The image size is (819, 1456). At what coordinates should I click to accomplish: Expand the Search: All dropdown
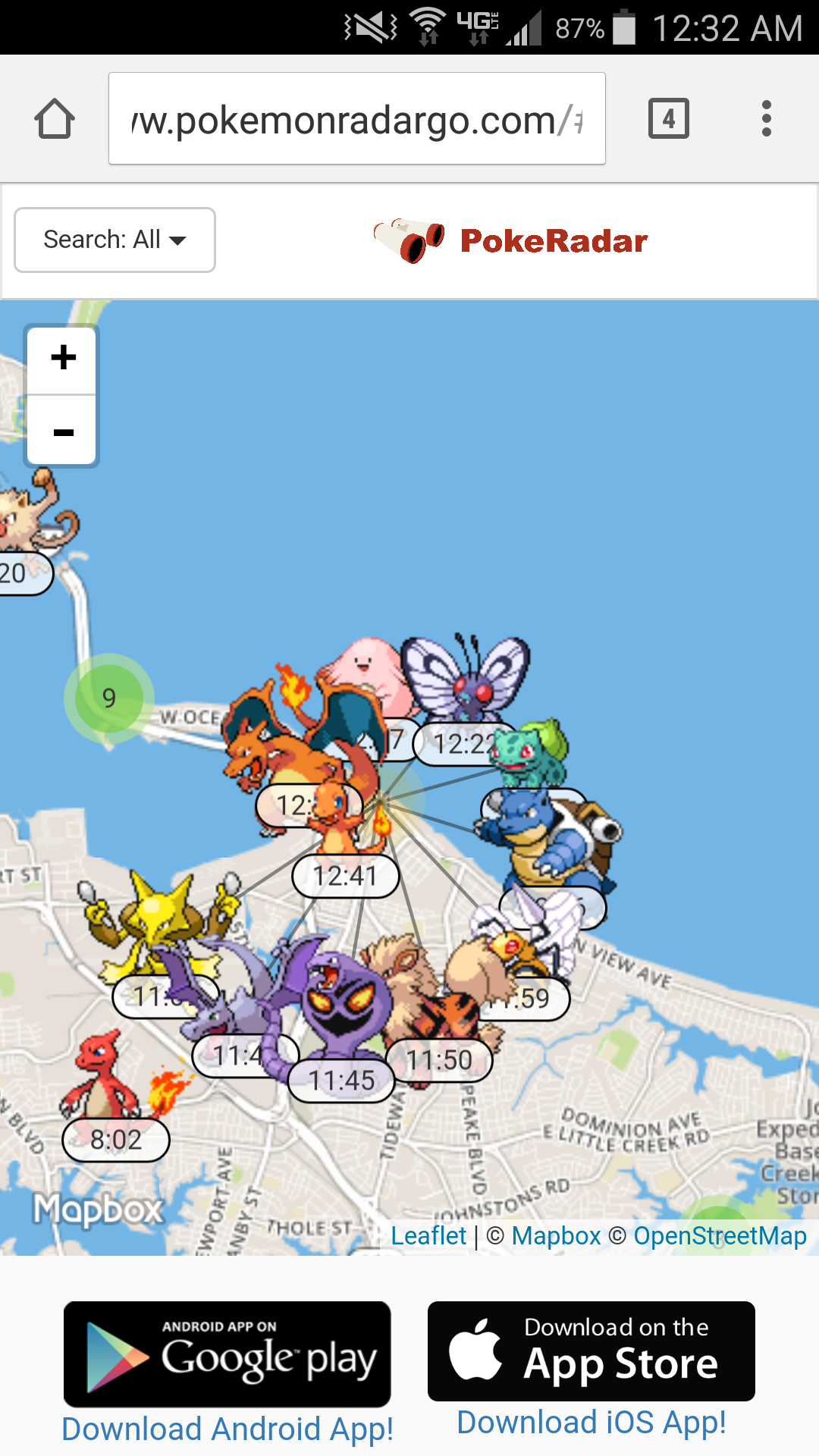(x=115, y=240)
